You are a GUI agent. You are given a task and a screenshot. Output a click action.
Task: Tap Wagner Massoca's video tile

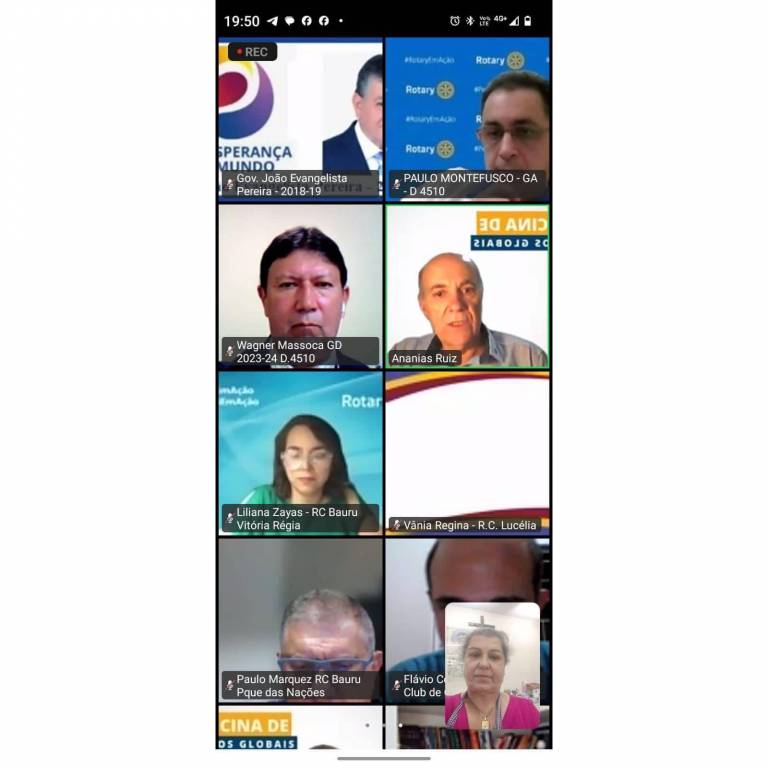[300, 285]
